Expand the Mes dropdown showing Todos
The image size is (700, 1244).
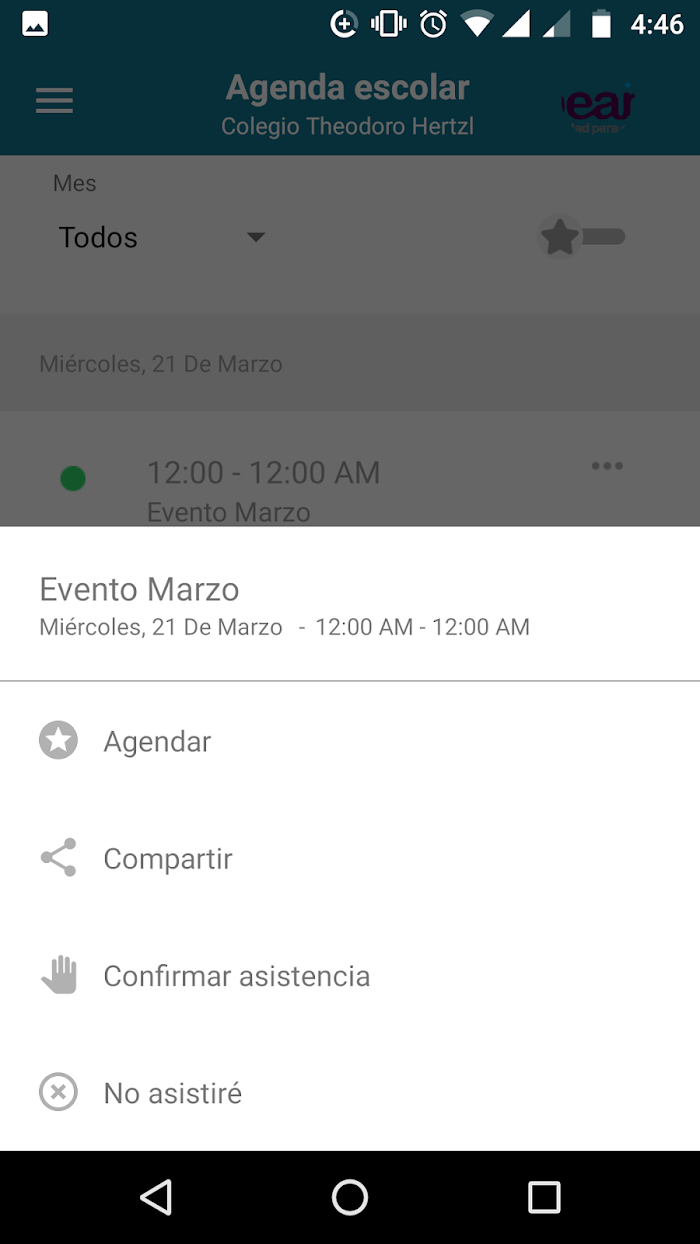[161, 237]
